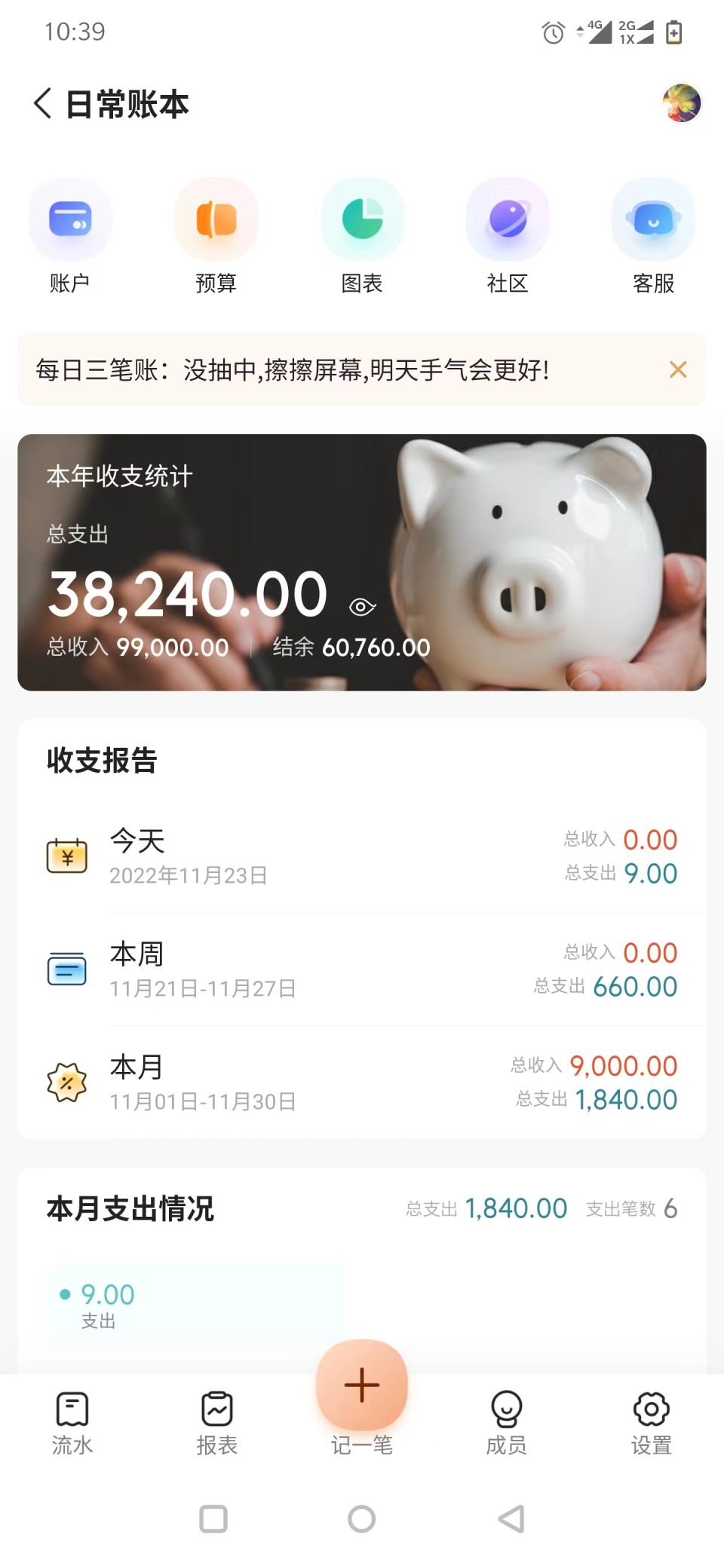
Task: Dismiss the 每日三笔账 notification banner
Action: (678, 370)
